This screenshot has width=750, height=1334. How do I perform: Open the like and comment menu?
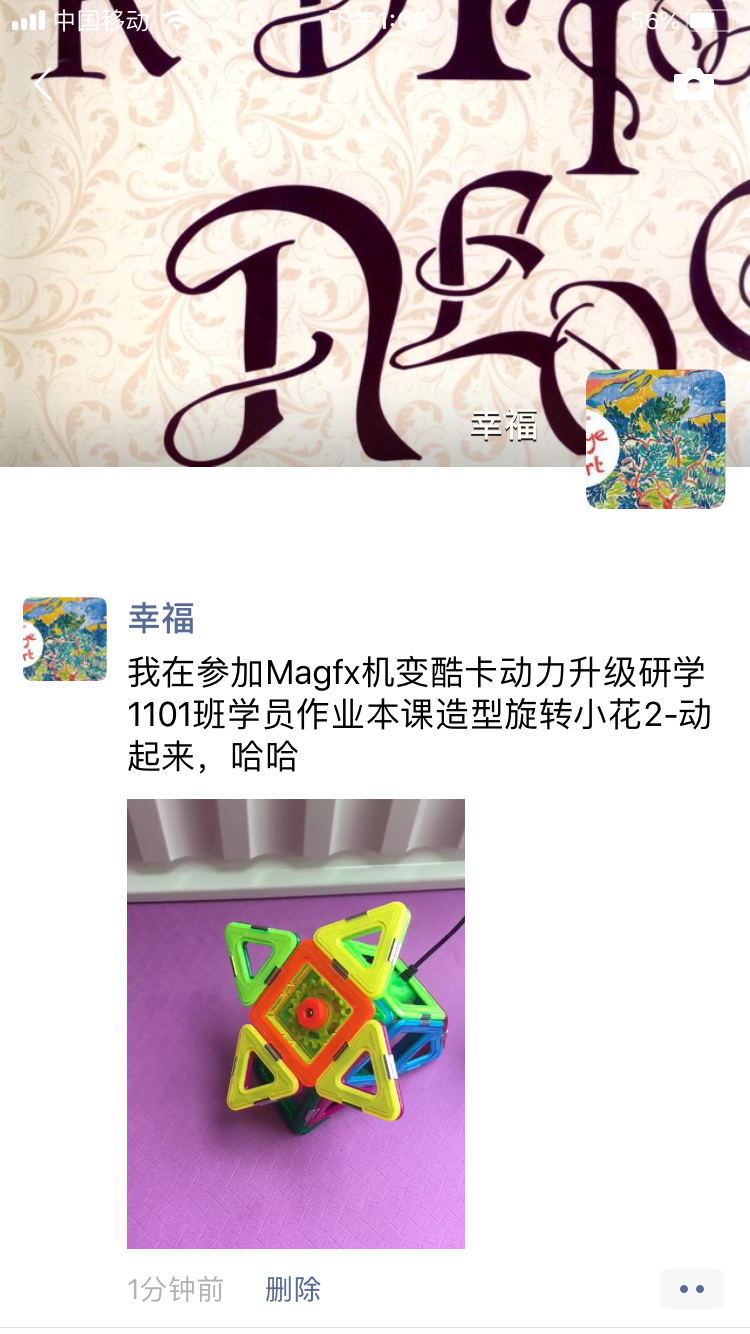pos(691,1289)
